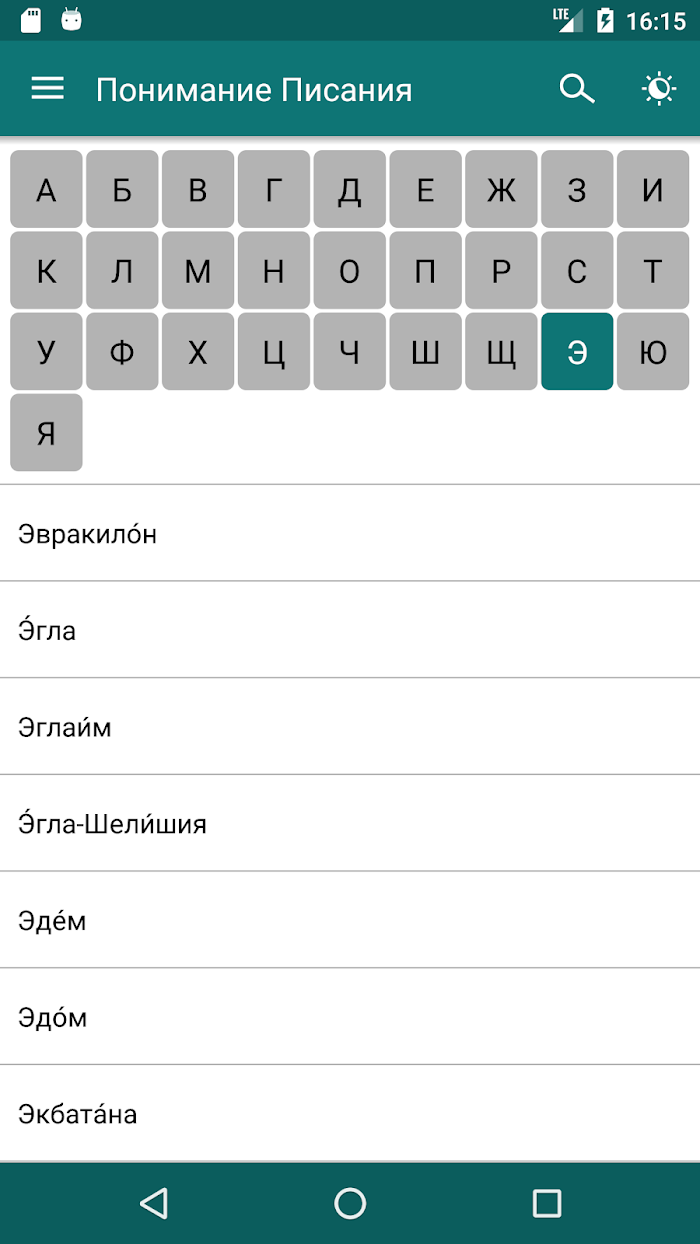Open the hamburger drawer menu
The height and width of the screenshot is (1244, 700).
(x=47, y=89)
